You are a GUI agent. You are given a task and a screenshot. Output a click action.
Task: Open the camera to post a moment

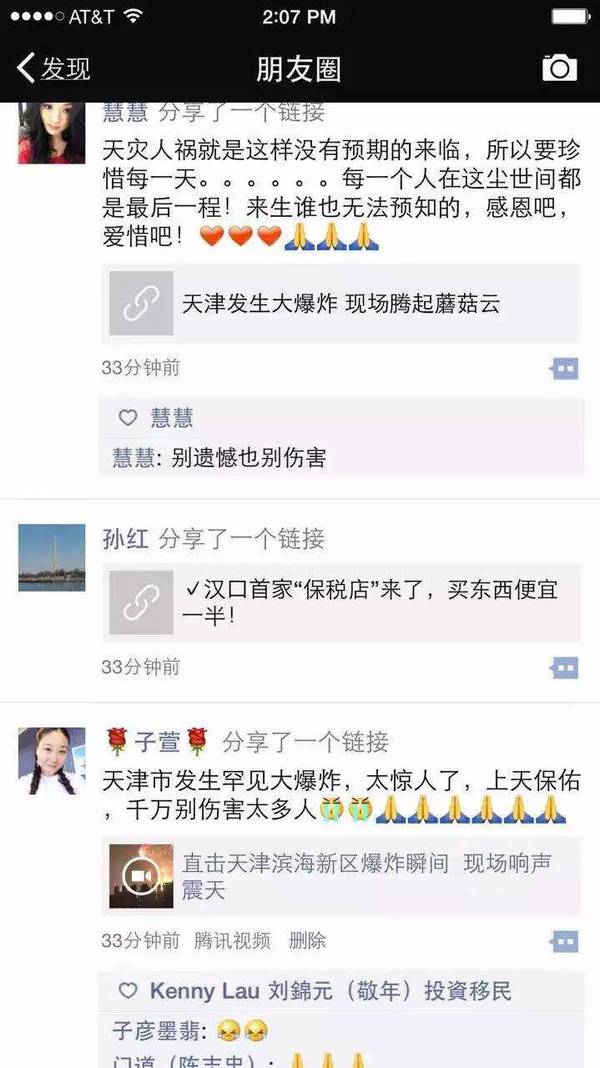[559, 68]
